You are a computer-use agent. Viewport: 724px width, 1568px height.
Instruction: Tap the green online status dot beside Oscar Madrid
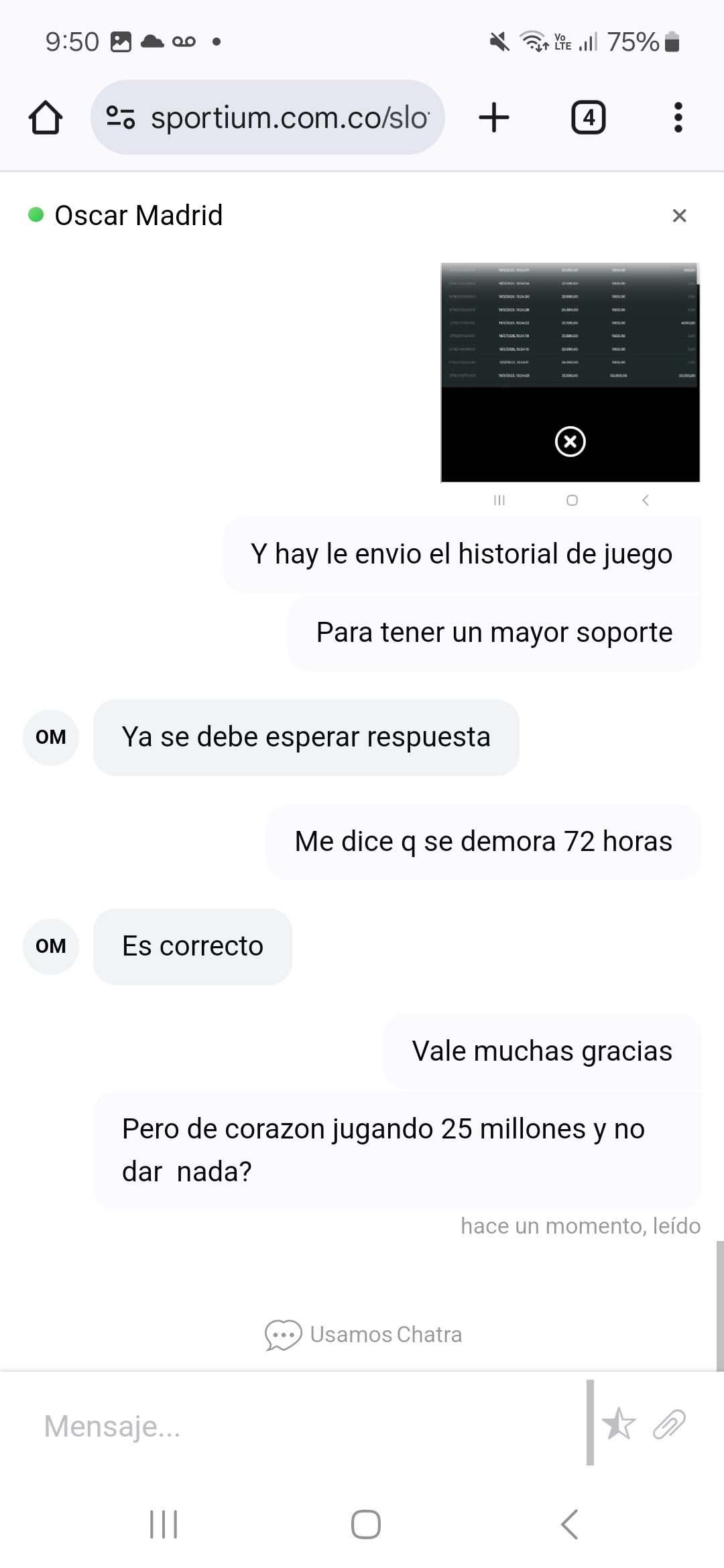35,215
